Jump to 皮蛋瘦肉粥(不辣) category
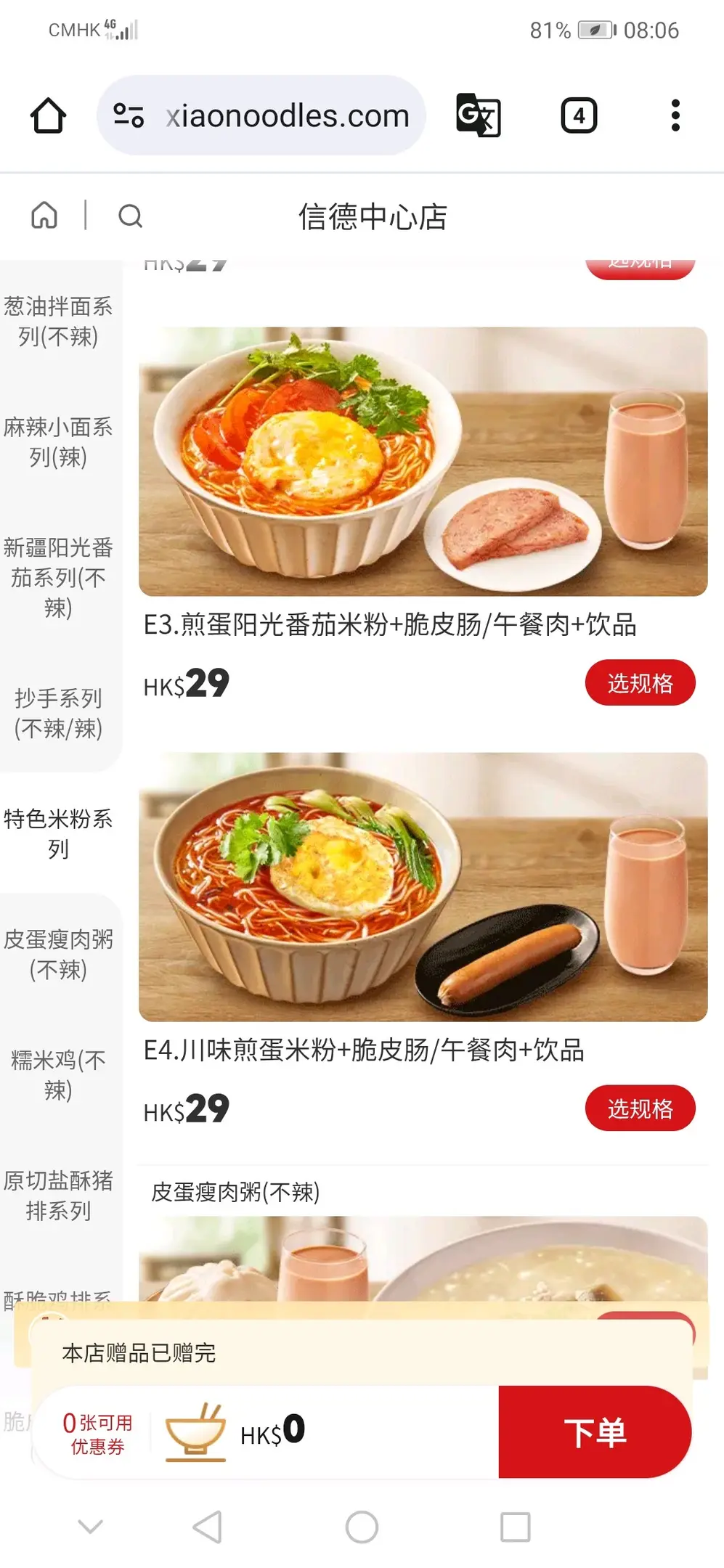Image resolution: width=724 pixels, height=1568 pixels. (58, 954)
